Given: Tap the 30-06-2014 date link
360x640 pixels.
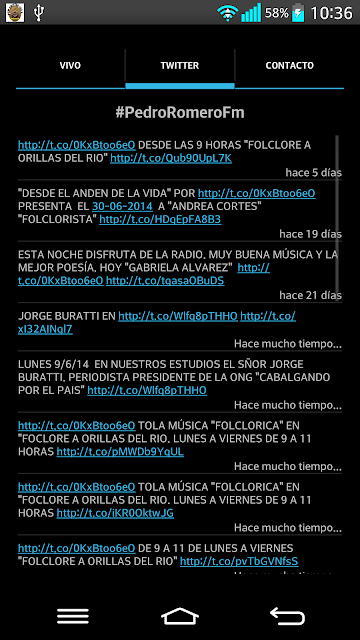Looking at the screenshot, I should pos(122,207).
